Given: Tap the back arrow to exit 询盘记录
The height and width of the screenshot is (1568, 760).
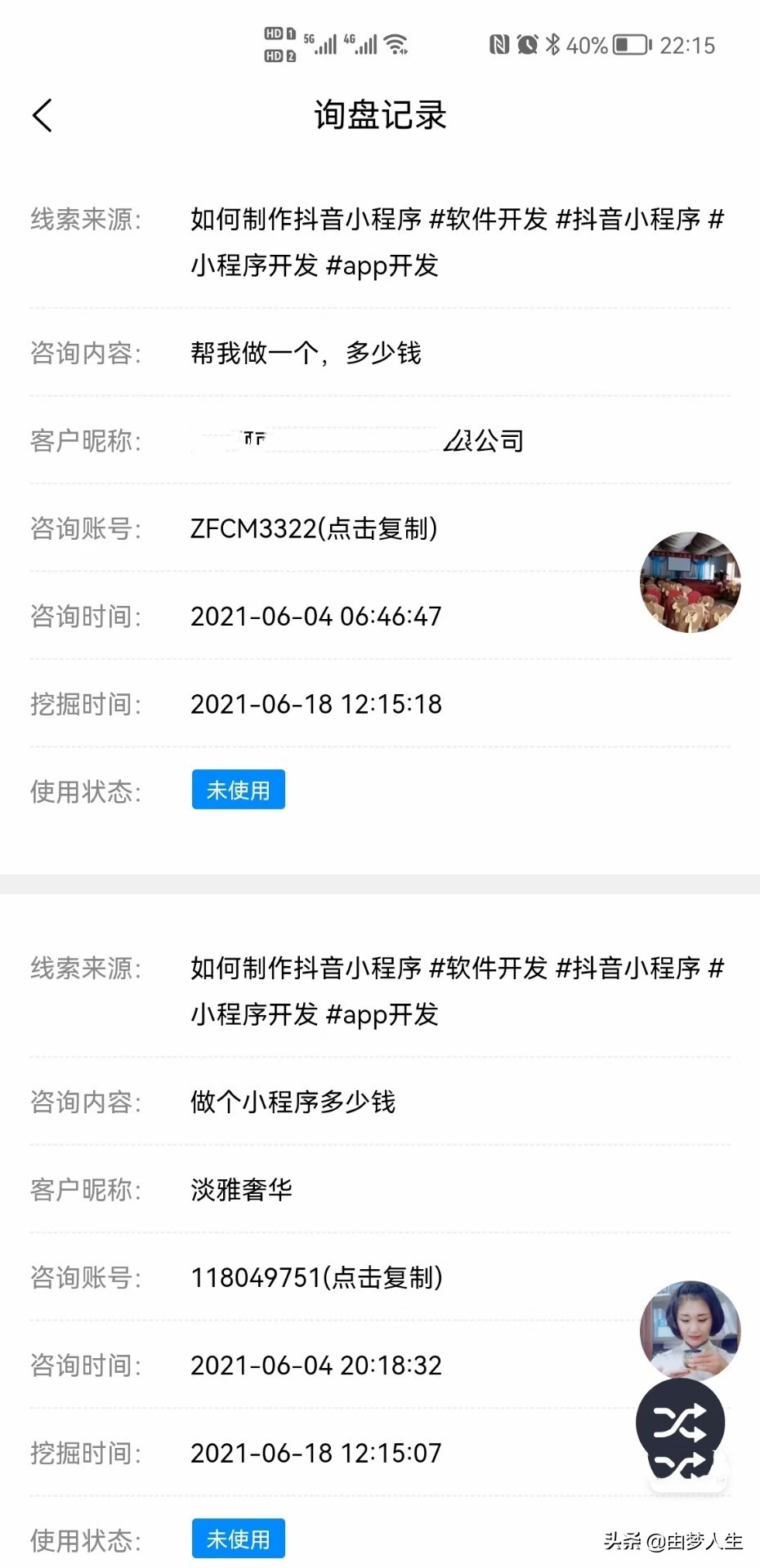Looking at the screenshot, I should click(x=42, y=115).
